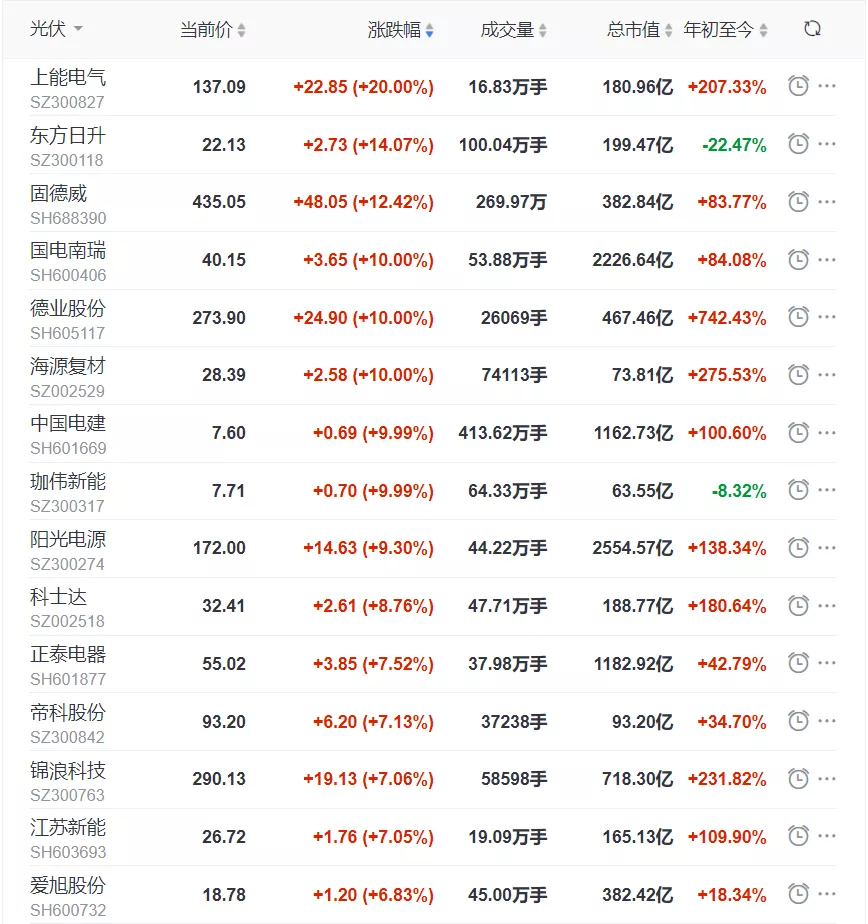Image resolution: width=868 pixels, height=924 pixels.
Task: Sort the list by 总市值
Action: pyautogui.click(x=639, y=30)
